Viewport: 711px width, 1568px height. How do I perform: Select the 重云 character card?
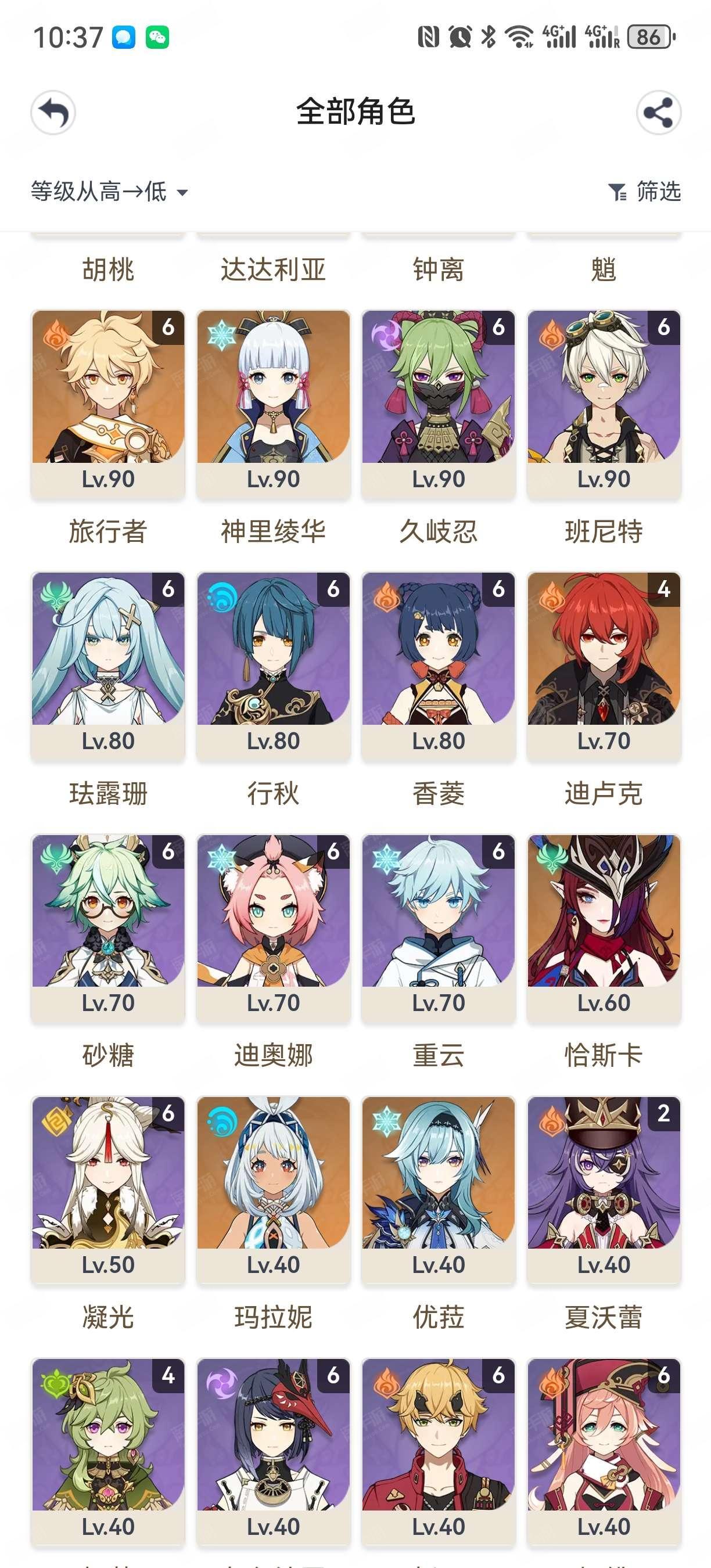point(439,925)
